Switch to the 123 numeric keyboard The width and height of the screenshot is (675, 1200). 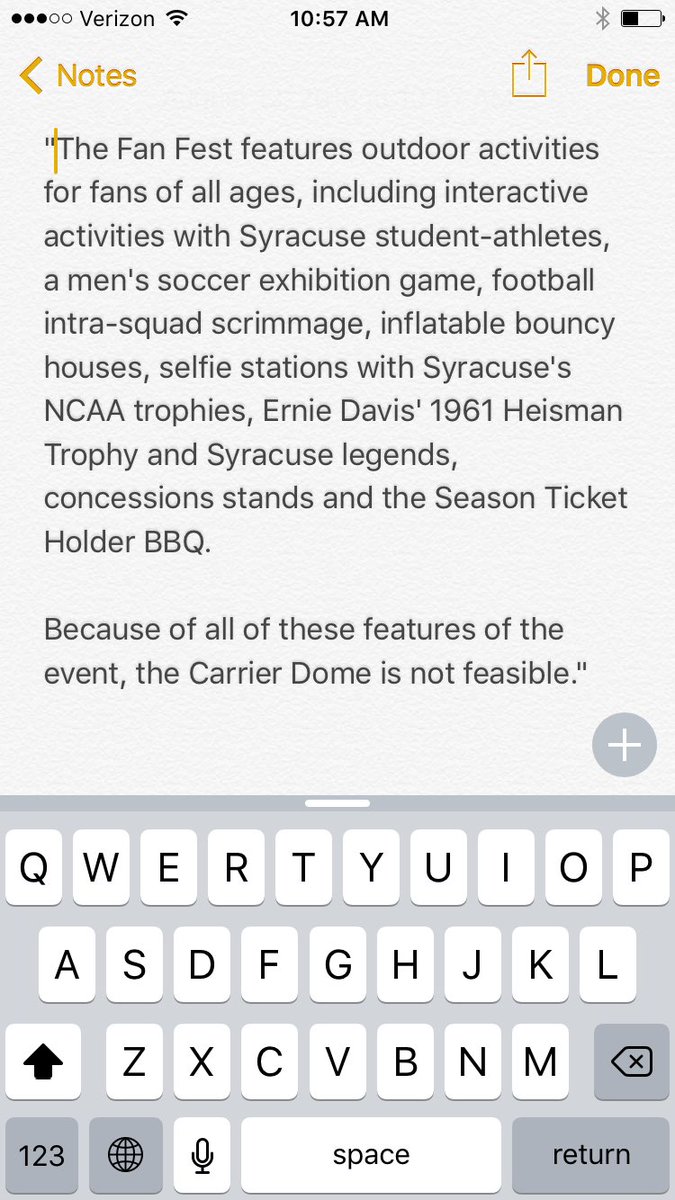[x=42, y=1156]
